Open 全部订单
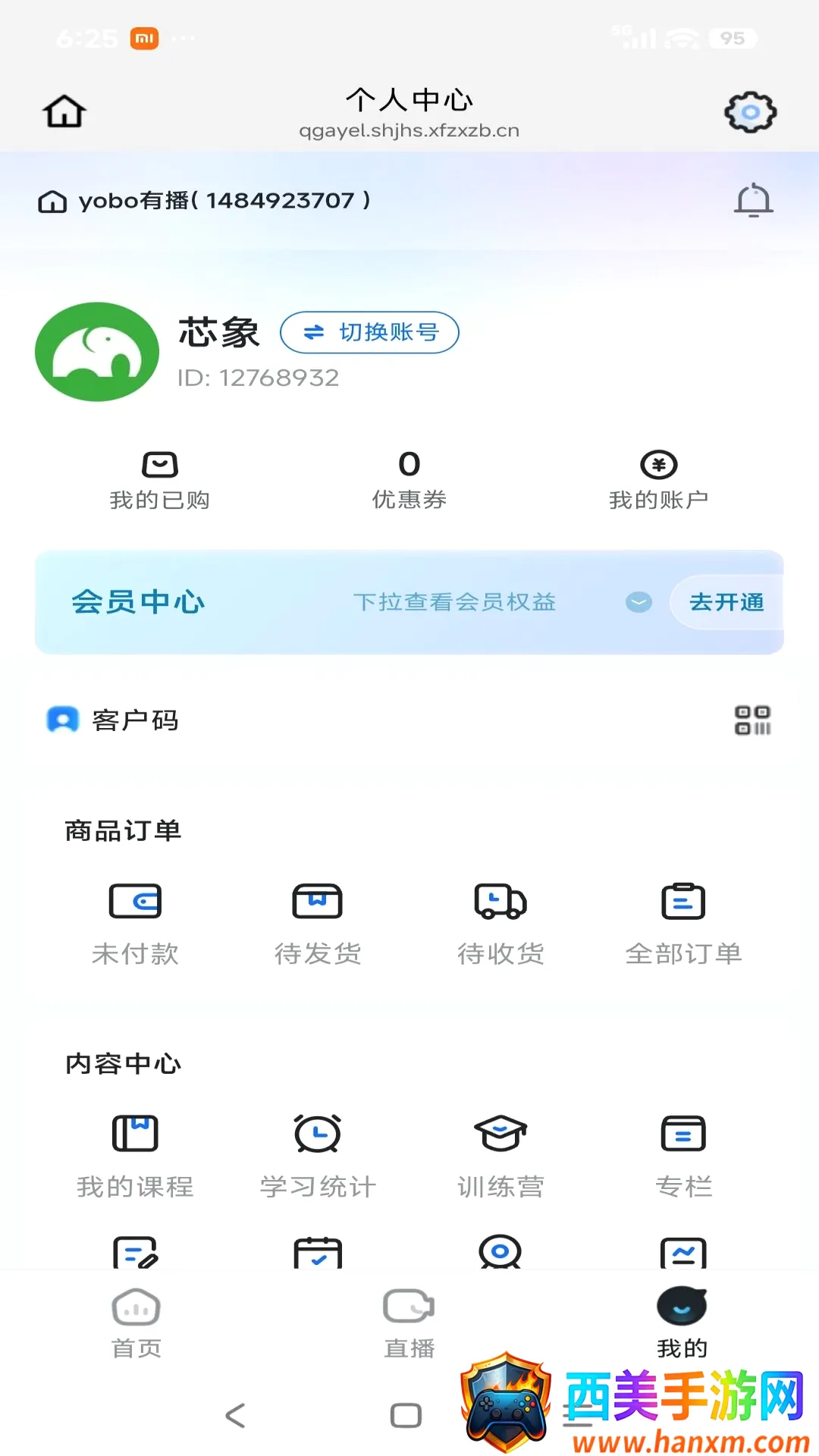 [683, 924]
